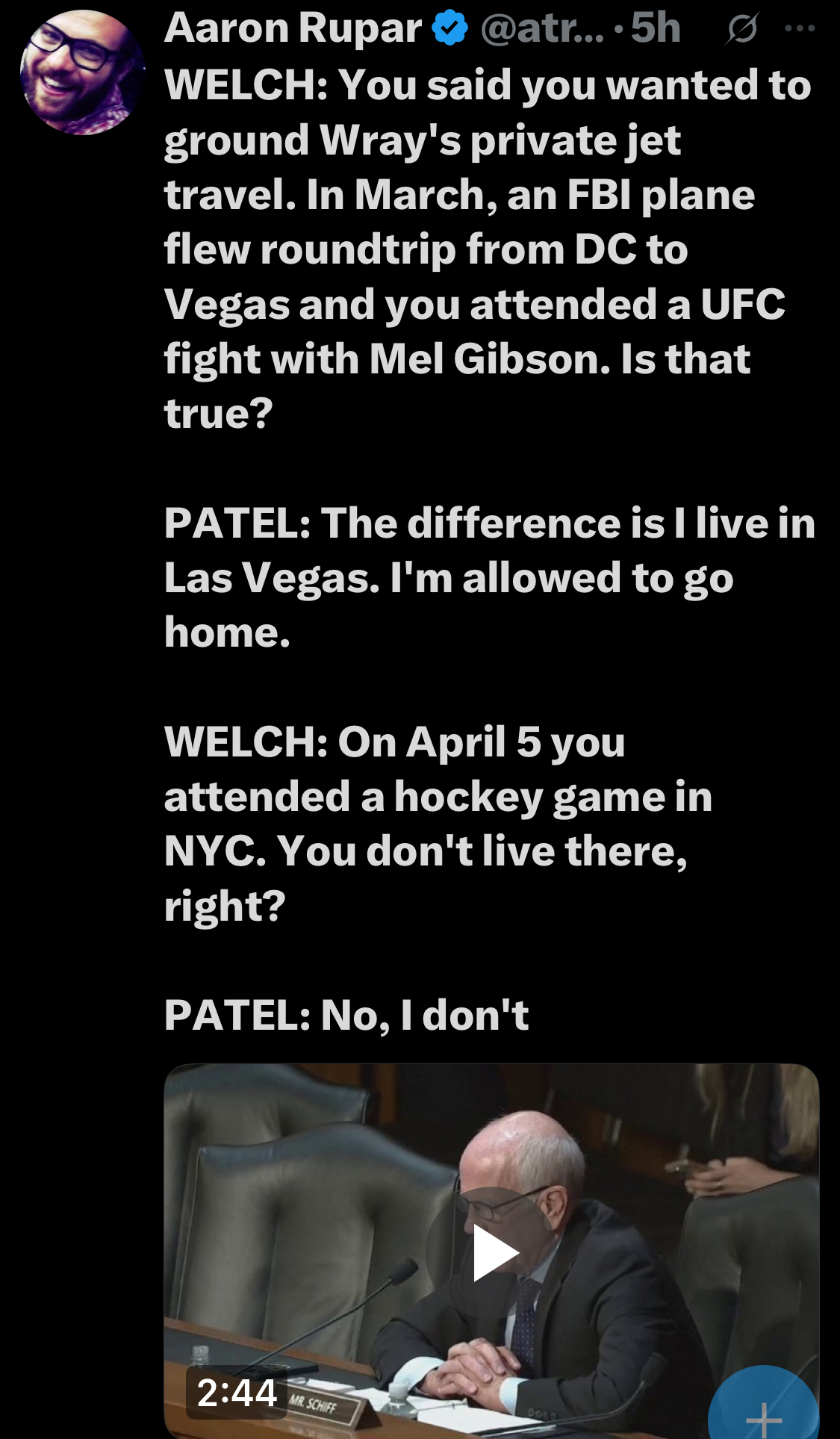Open Aaron Rupar's profile picture
This screenshot has height=1439, width=840.
click(81, 72)
